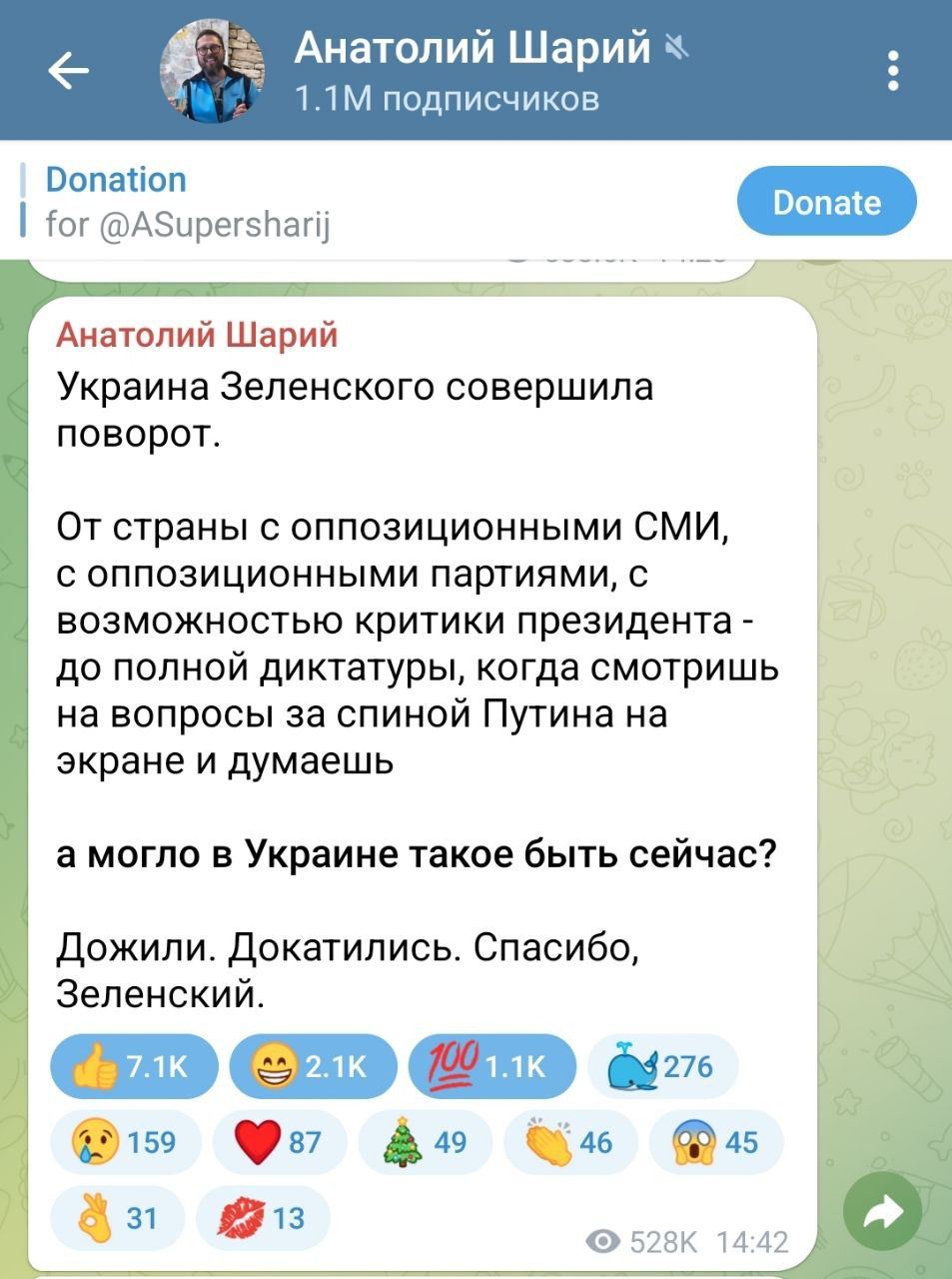Go back using the arrow
Image resolution: width=952 pixels, height=1279 pixels.
click(x=68, y=70)
